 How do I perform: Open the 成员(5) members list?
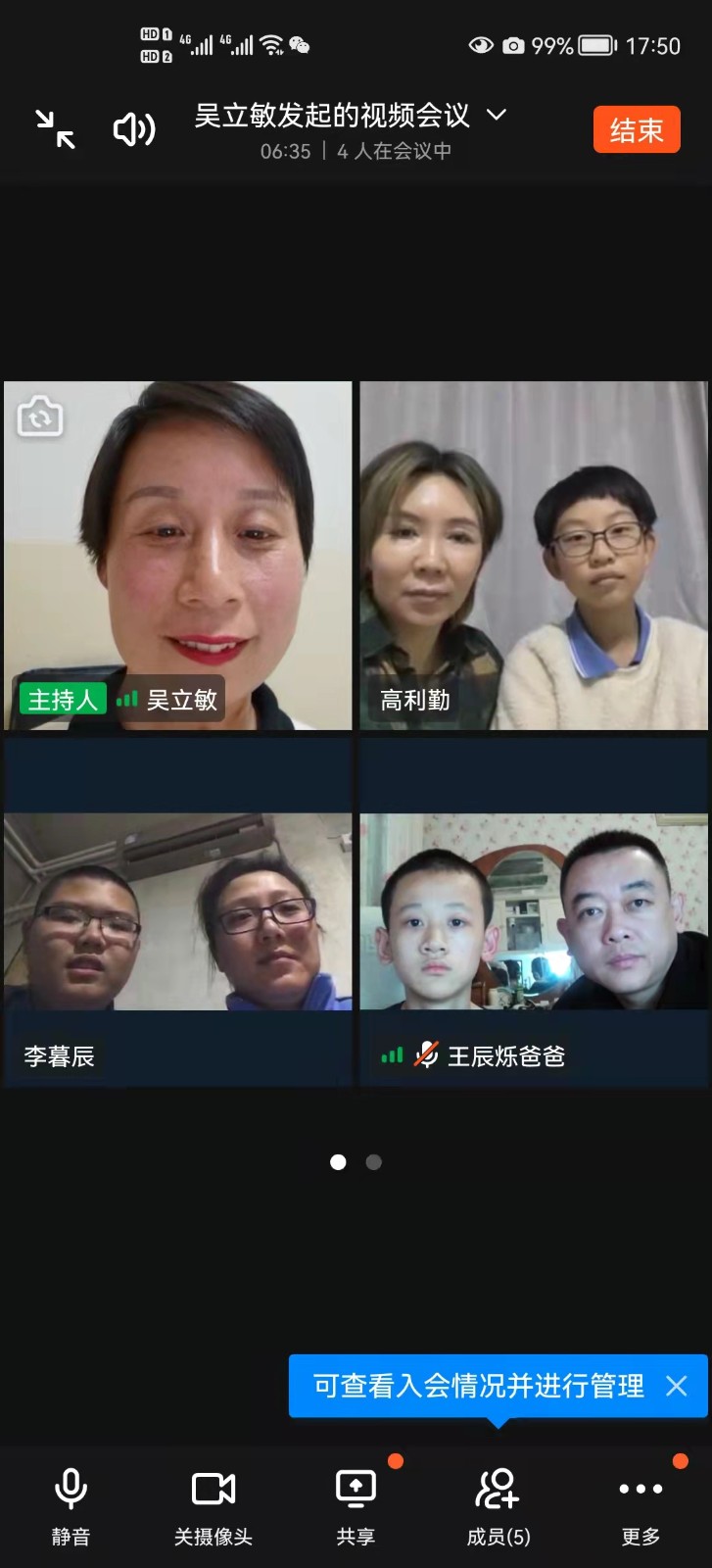pos(498,1505)
